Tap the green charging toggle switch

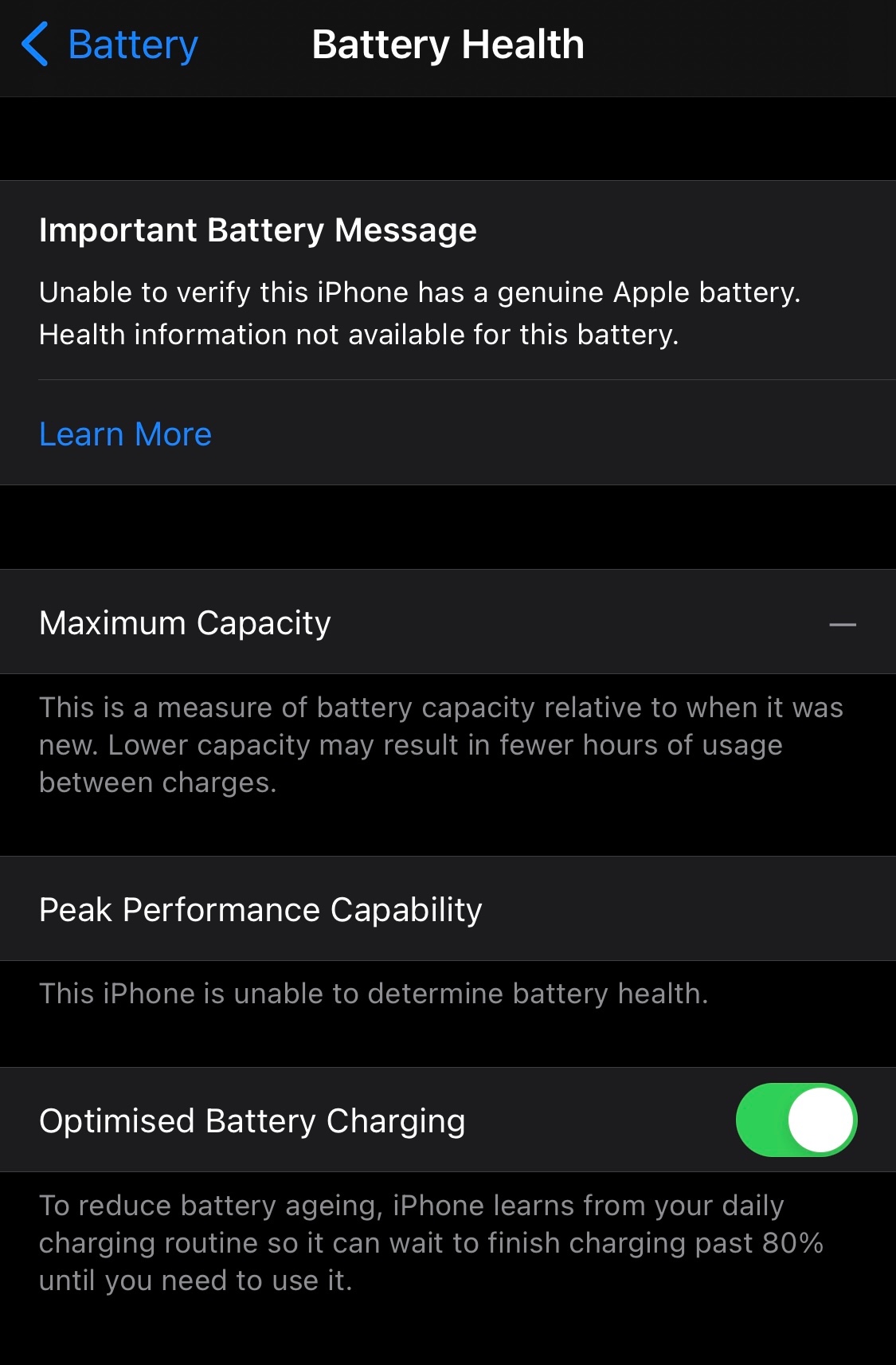pyautogui.click(x=796, y=1120)
